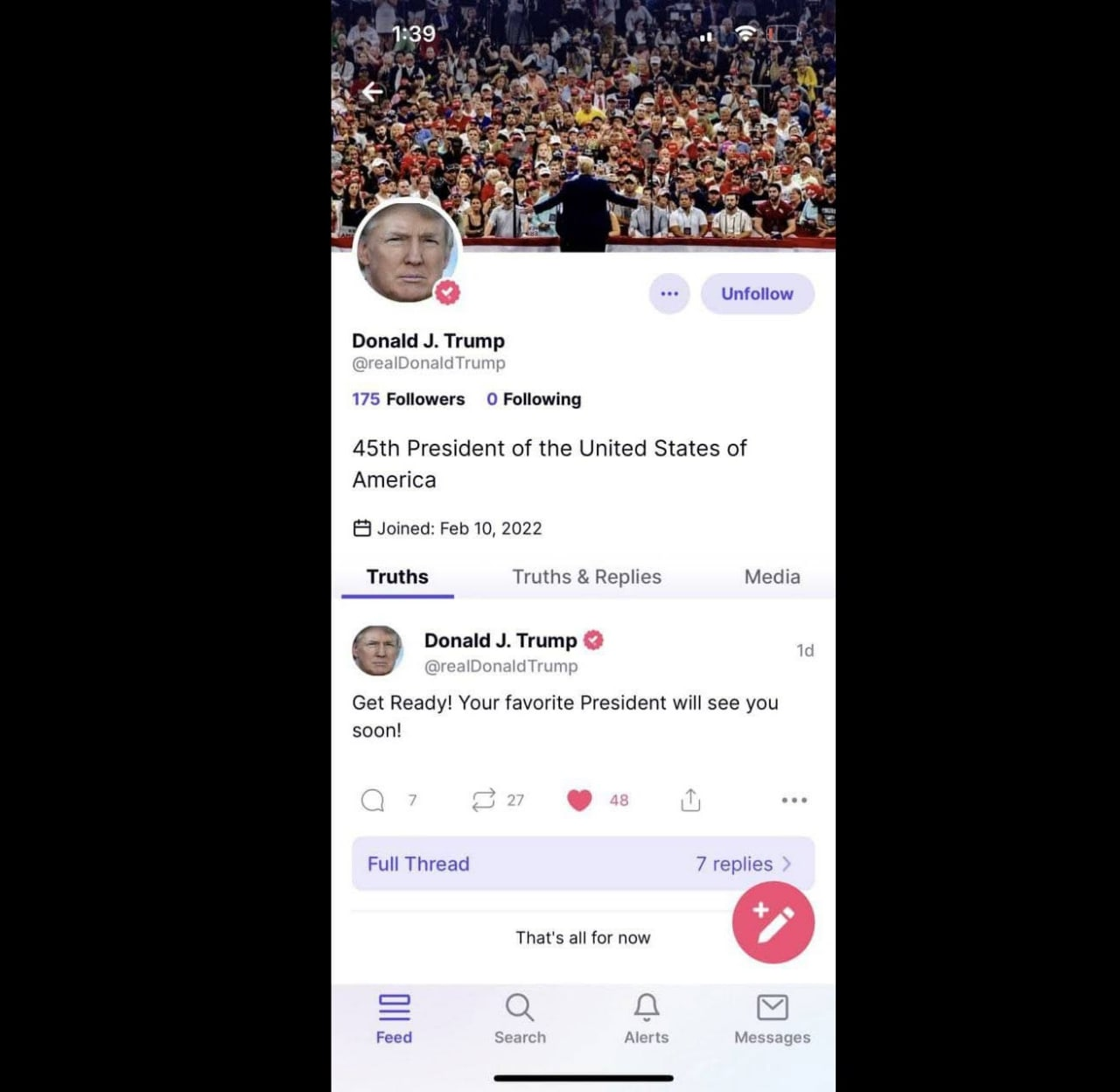Unlike the Get Ready post

coord(579,800)
